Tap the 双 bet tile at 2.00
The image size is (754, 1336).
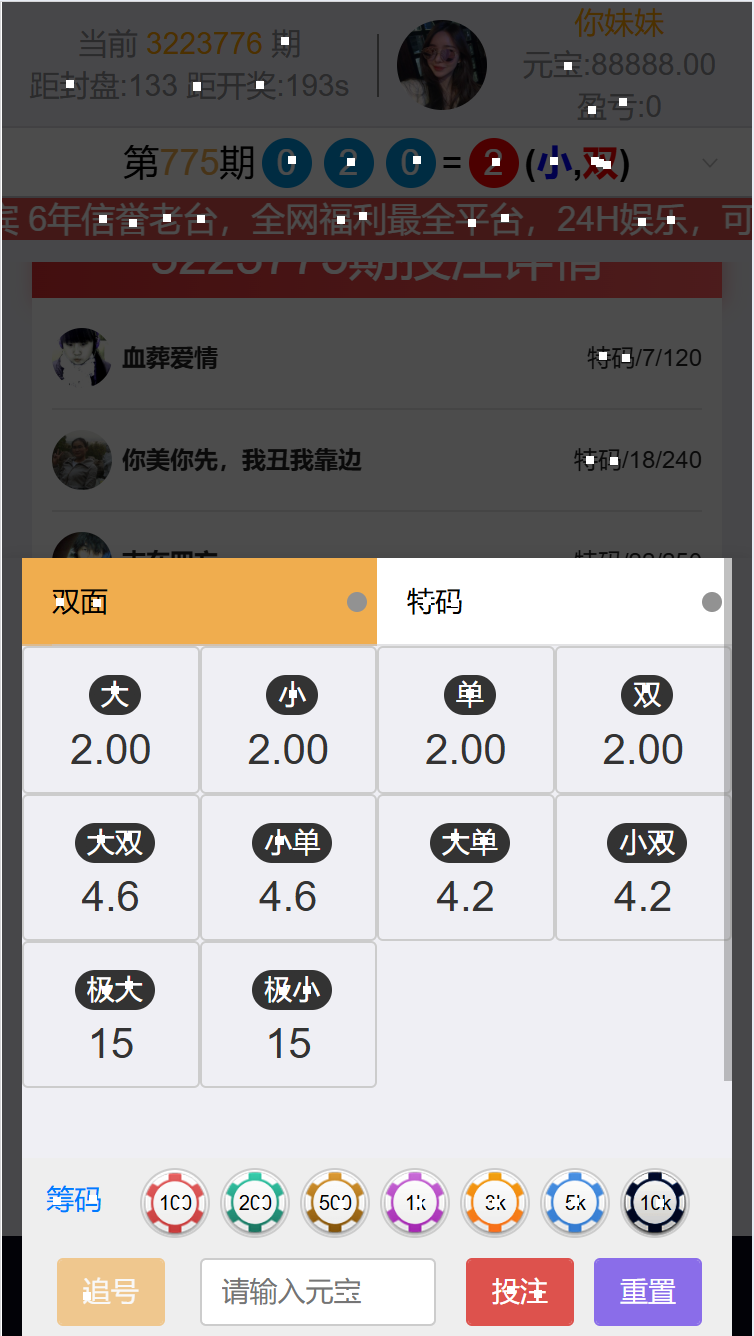[643, 720]
